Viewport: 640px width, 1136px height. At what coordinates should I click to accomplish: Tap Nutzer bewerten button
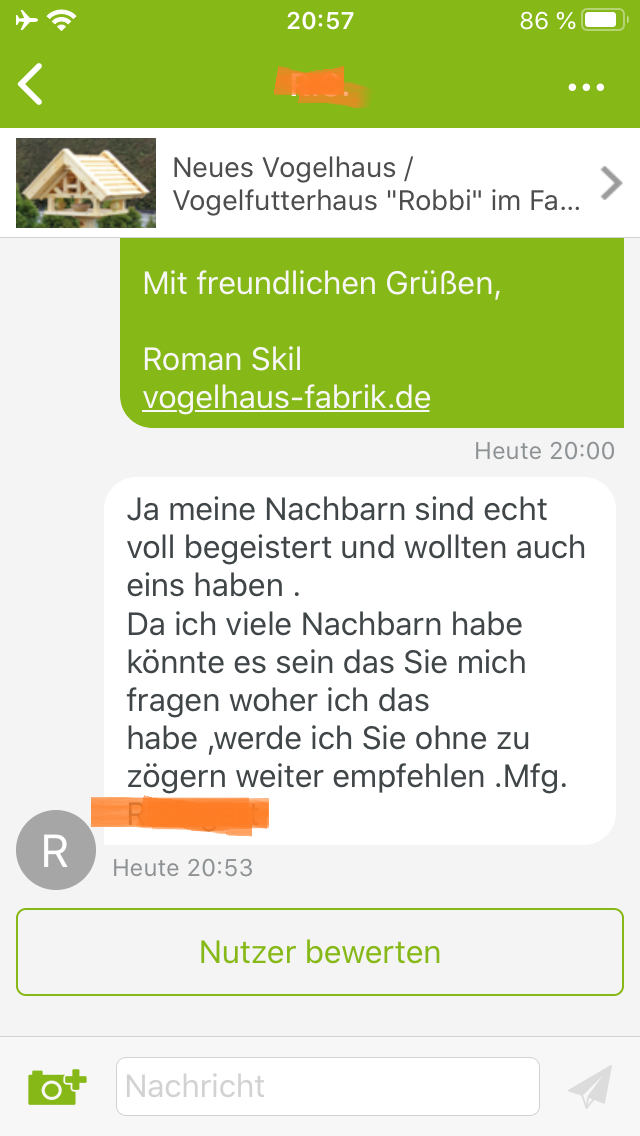320,951
